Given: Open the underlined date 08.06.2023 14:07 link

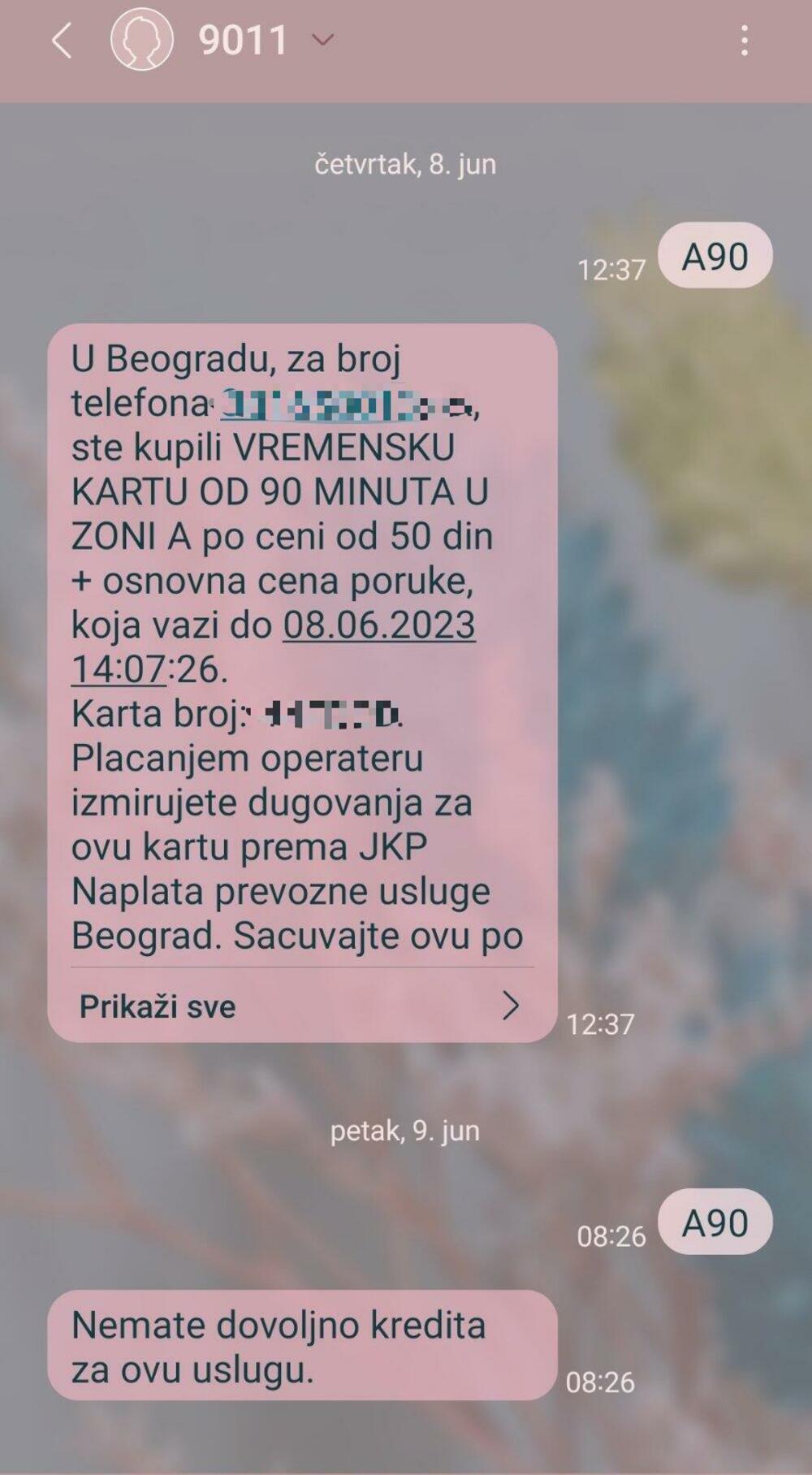Looking at the screenshot, I should [x=378, y=625].
